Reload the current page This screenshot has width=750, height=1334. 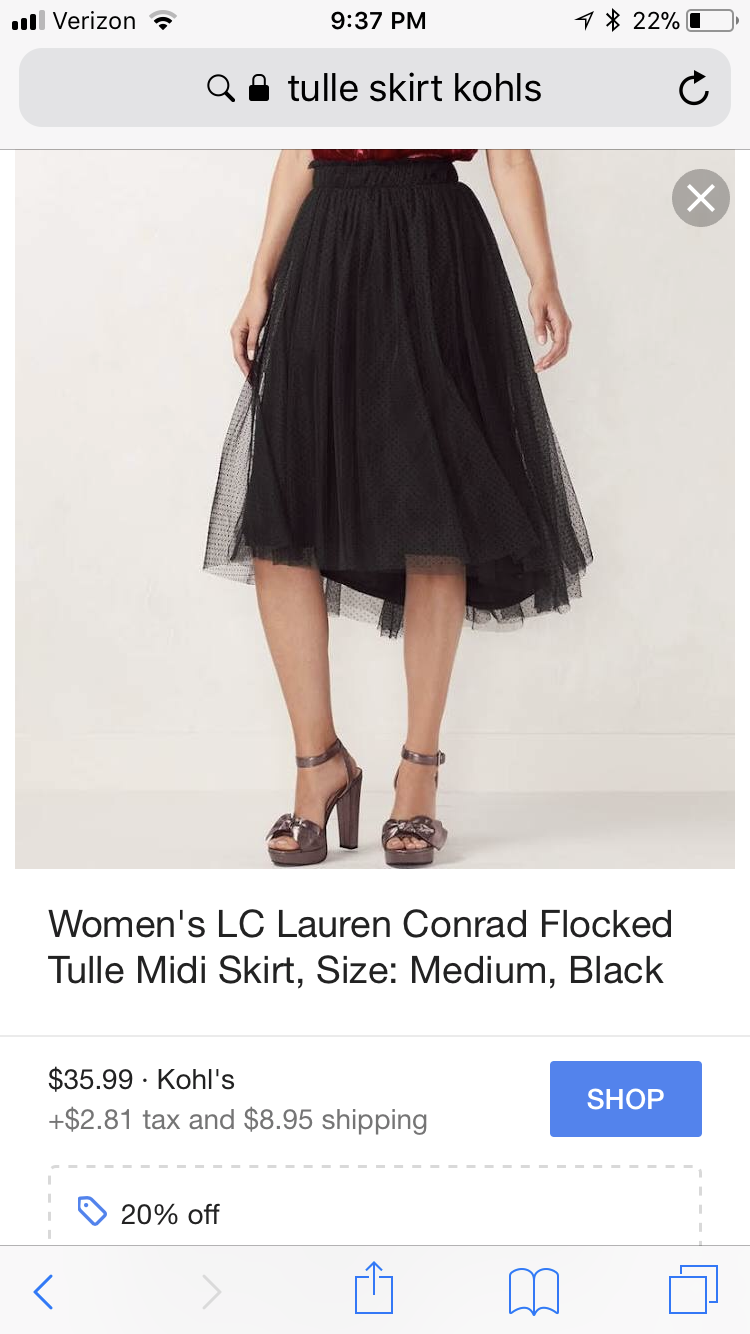coord(693,89)
